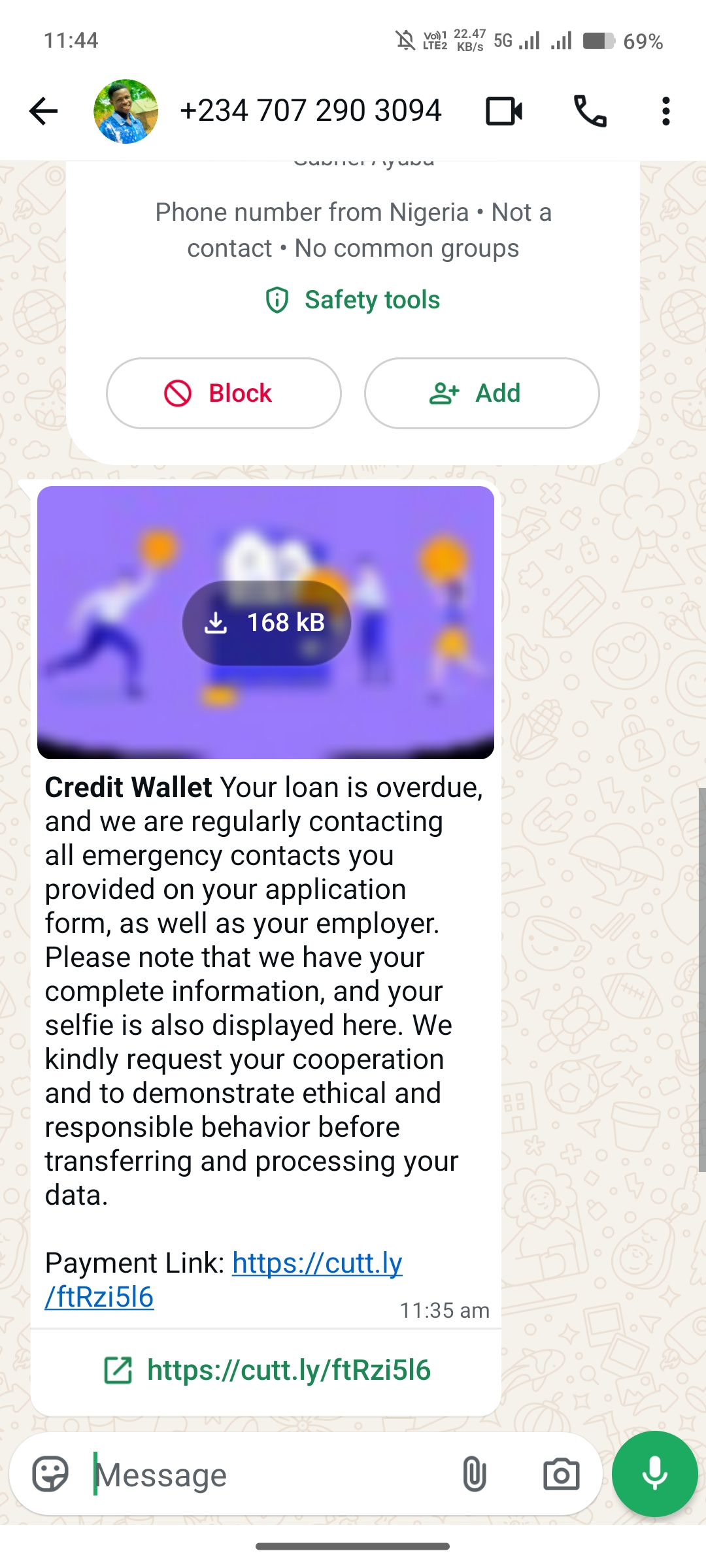Attach a file with the paperclip
The width and height of the screenshot is (706, 1568).
(x=474, y=1475)
